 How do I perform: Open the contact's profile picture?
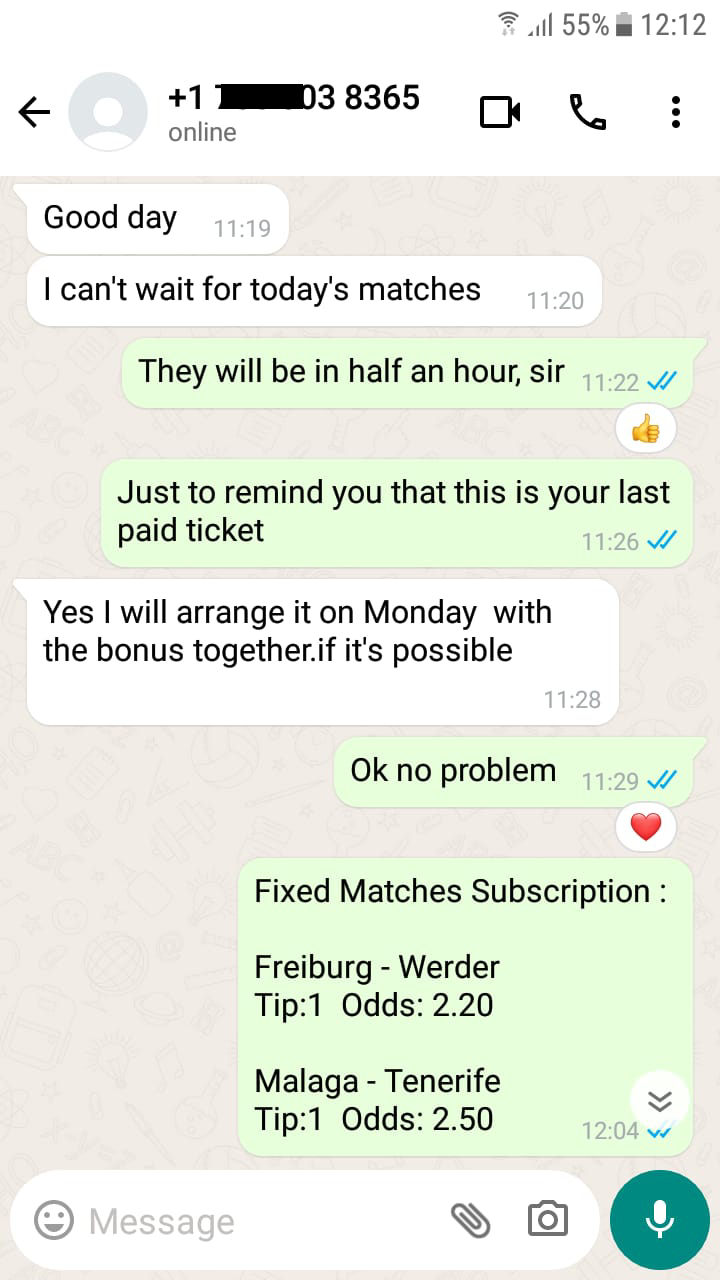pyautogui.click(x=108, y=112)
